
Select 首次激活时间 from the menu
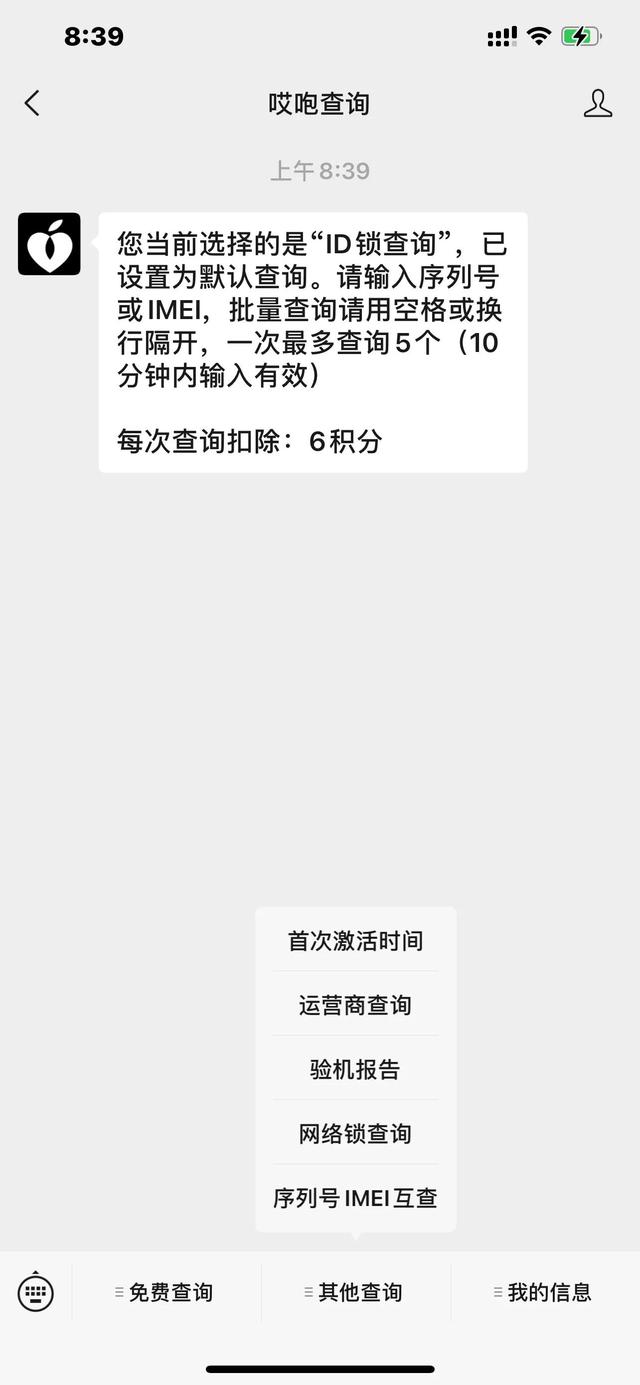click(355, 941)
